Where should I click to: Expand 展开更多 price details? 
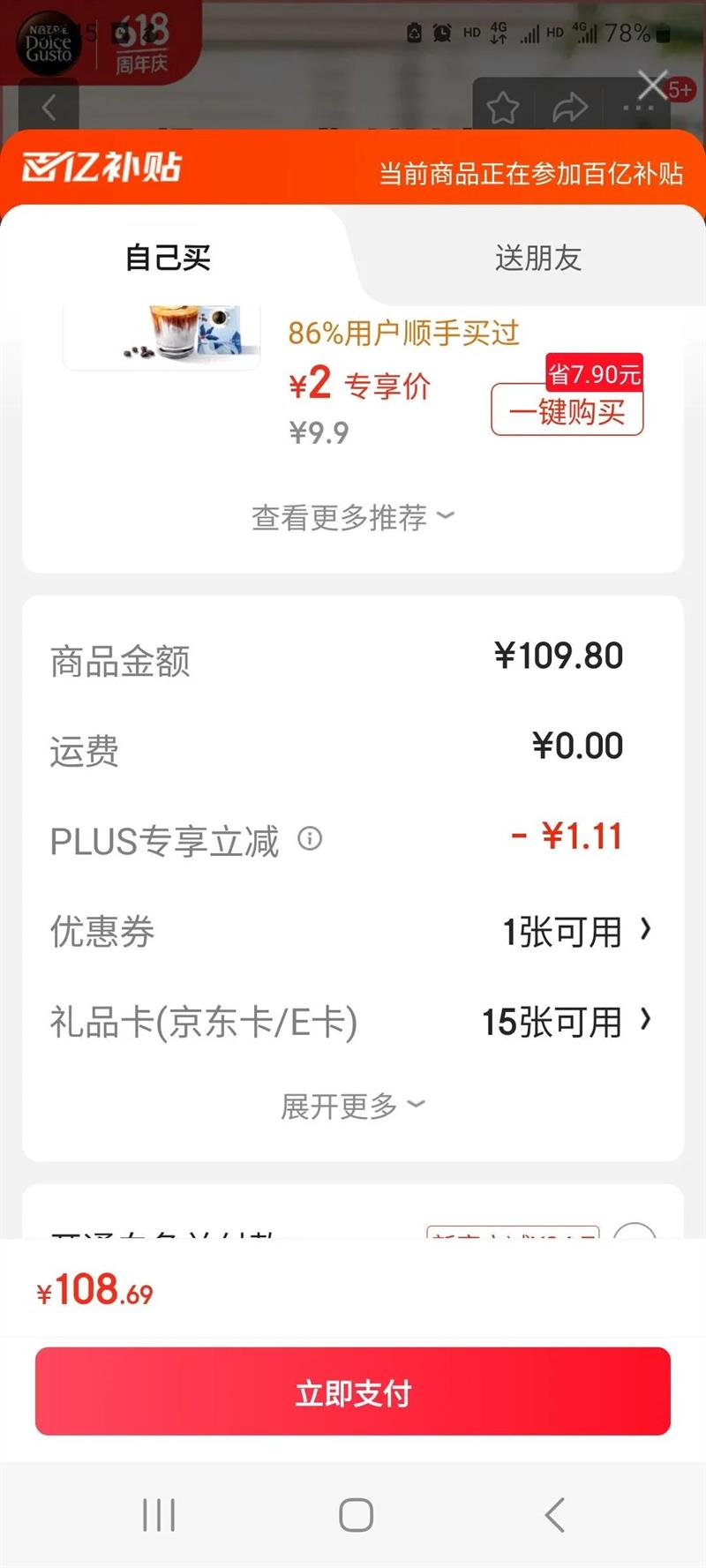352,1106
